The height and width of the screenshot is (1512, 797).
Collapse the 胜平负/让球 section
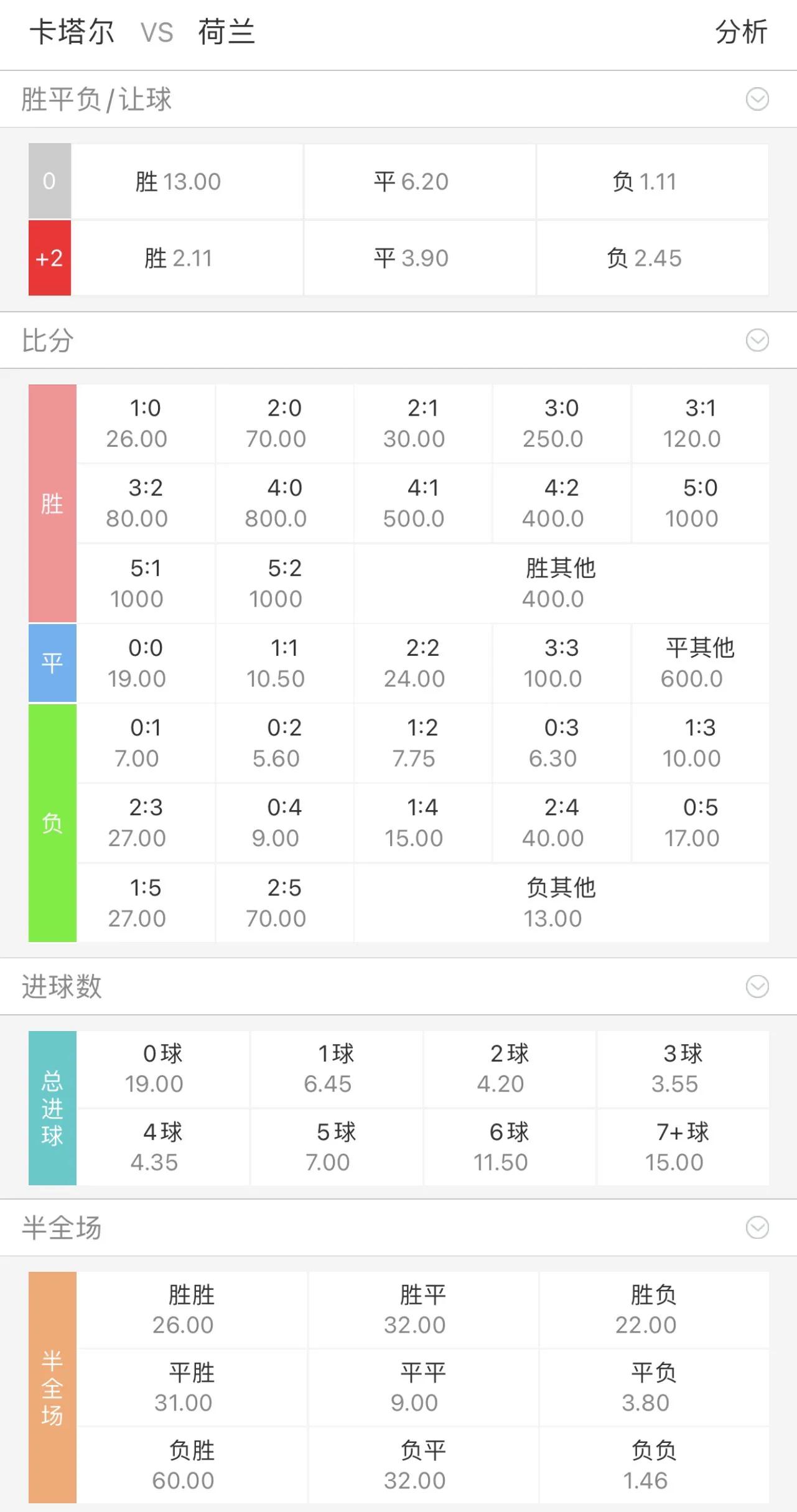[x=756, y=98]
